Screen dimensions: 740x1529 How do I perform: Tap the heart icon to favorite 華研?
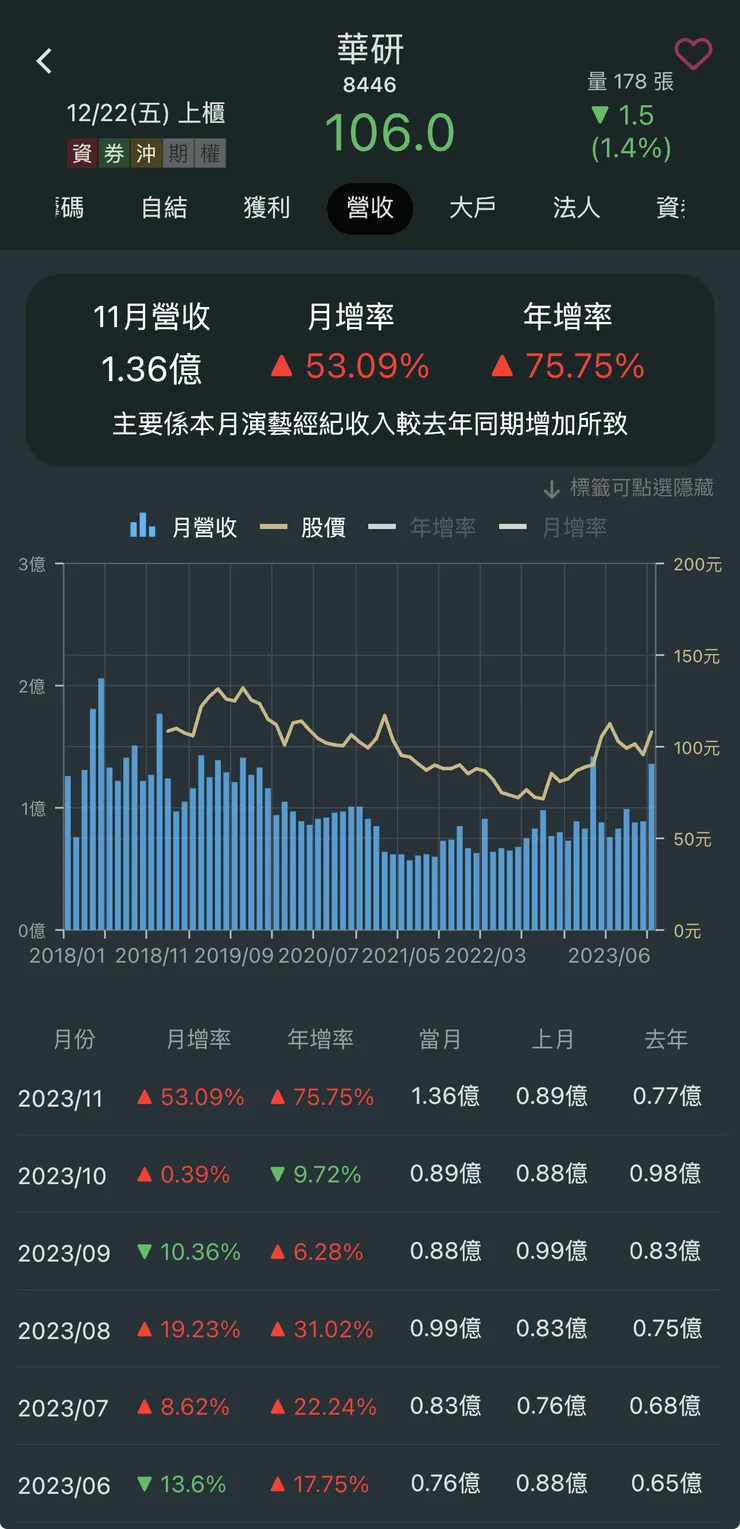tap(694, 54)
